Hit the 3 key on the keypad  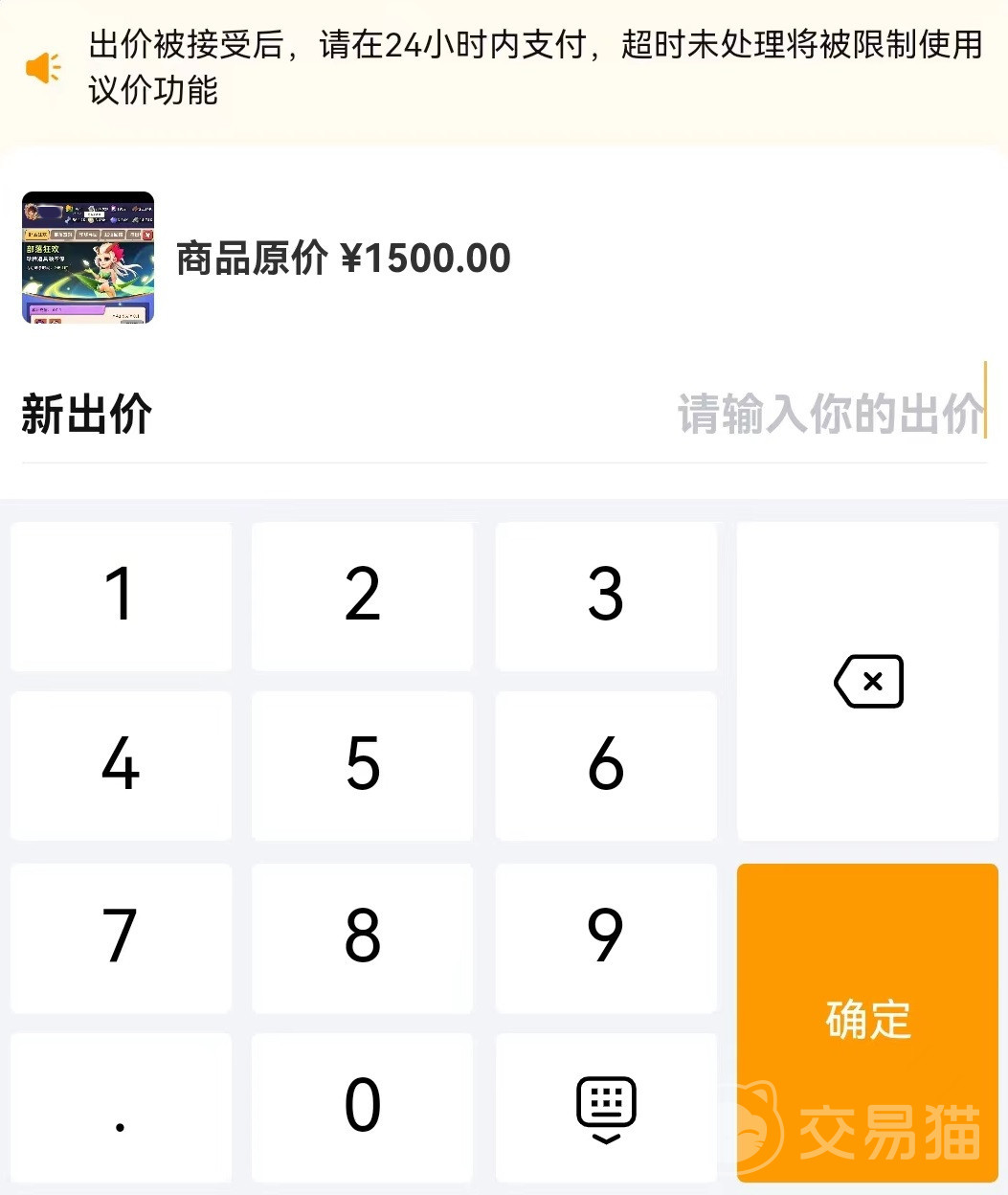(605, 596)
